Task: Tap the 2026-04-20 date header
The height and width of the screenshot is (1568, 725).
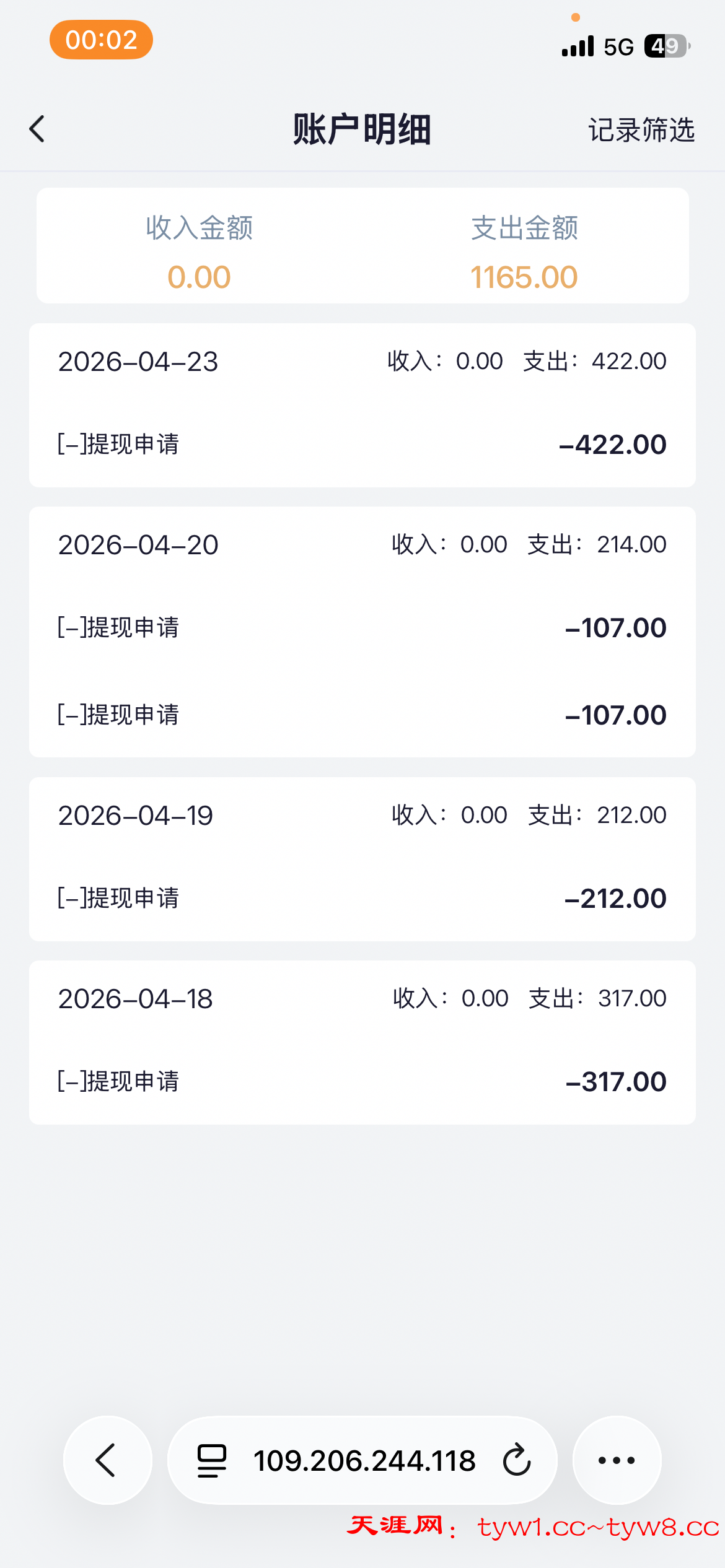Action: (x=138, y=546)
